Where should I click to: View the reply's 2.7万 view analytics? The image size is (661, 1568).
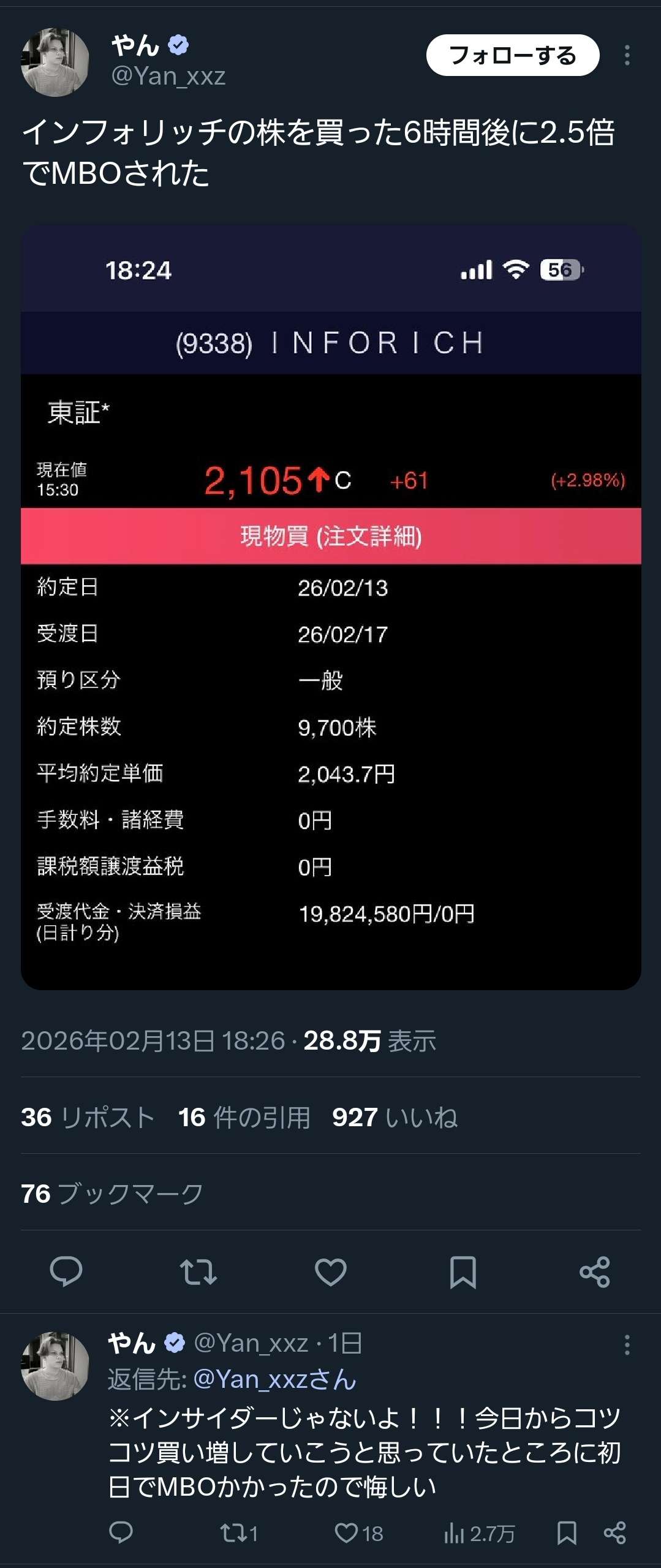pos(479,1533)
